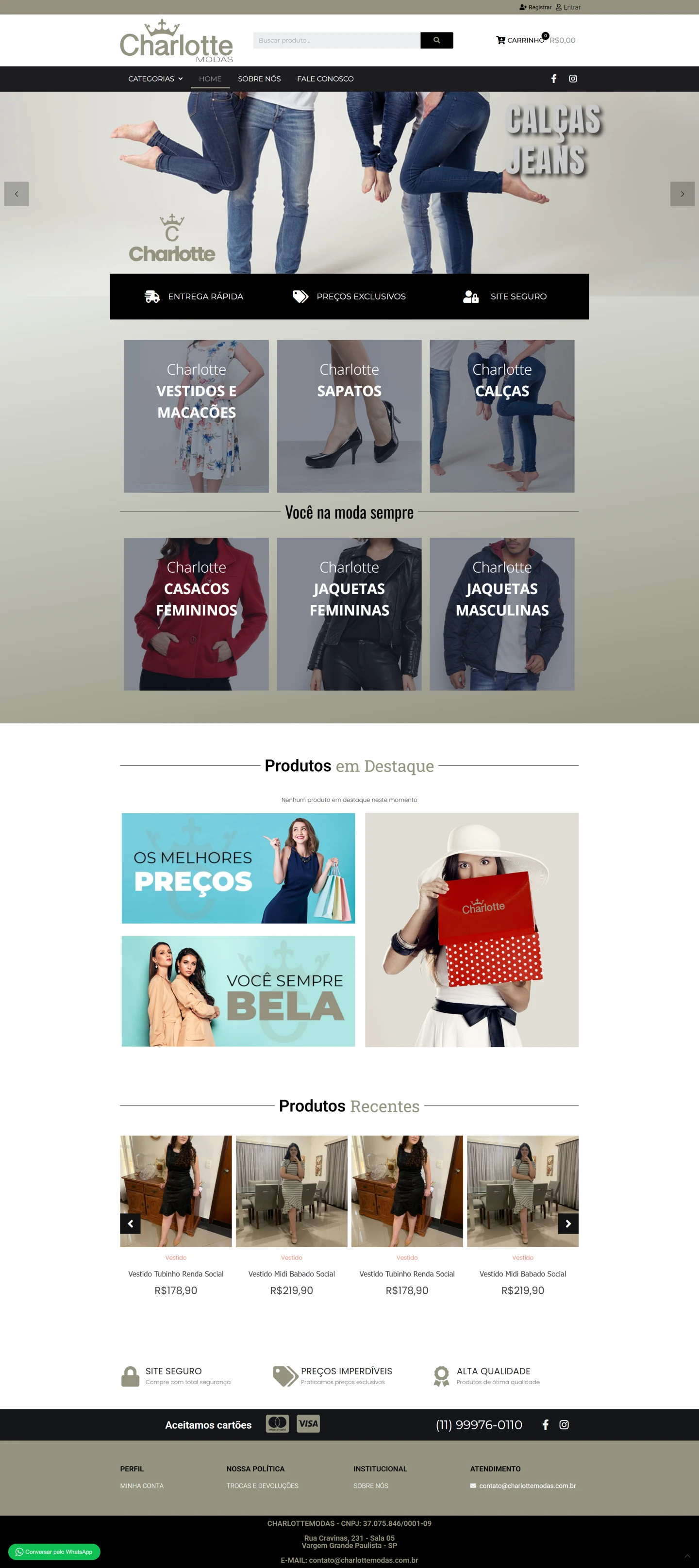This screenshot has width=699, height=1568.
Task: Open the Minha Conta footer link
Action: 142,1486
